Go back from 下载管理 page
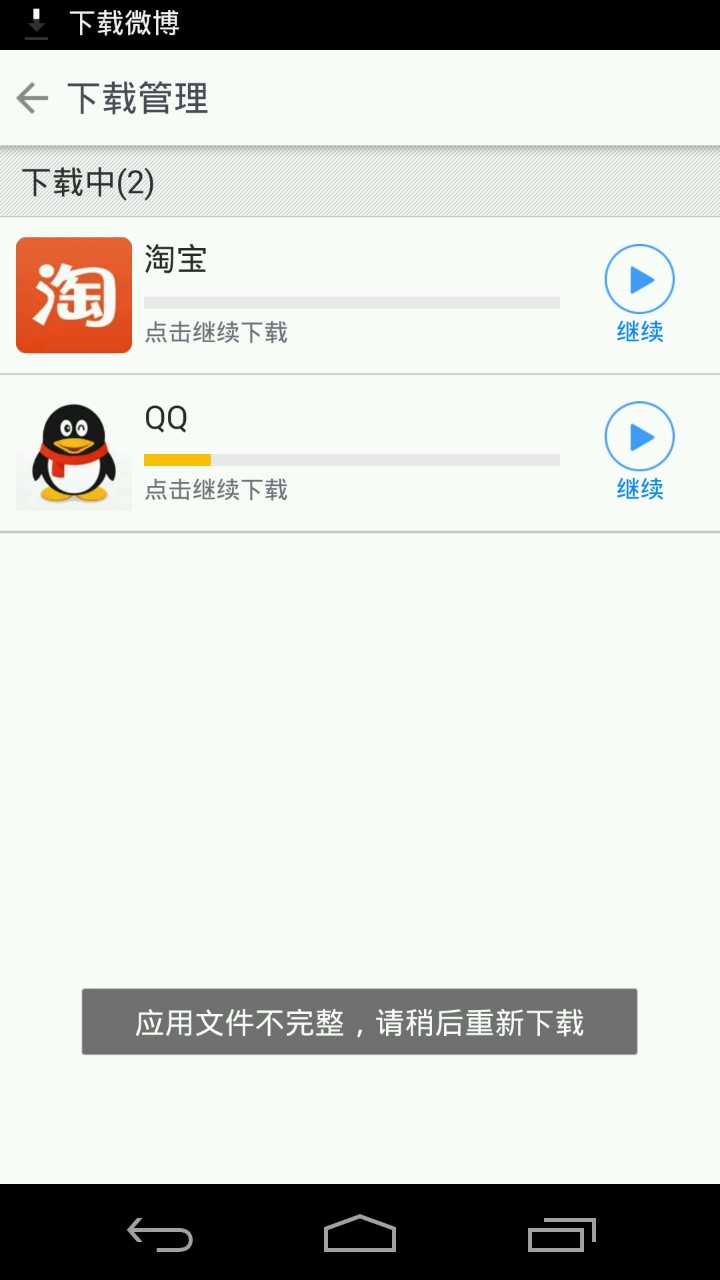720x1280 pixels. (33, 98)
